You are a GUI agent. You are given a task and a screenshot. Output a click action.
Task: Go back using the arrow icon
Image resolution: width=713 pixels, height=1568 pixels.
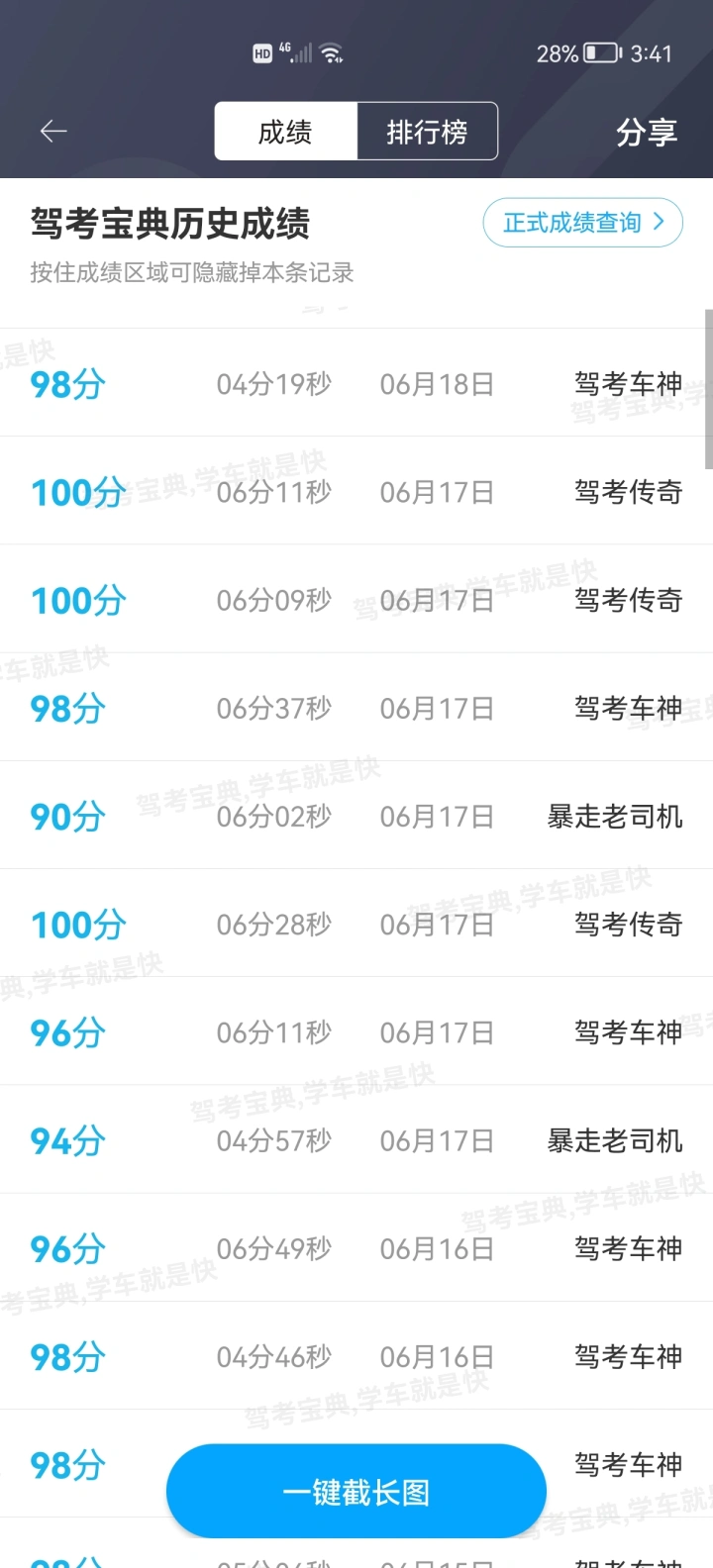[53, 131]
